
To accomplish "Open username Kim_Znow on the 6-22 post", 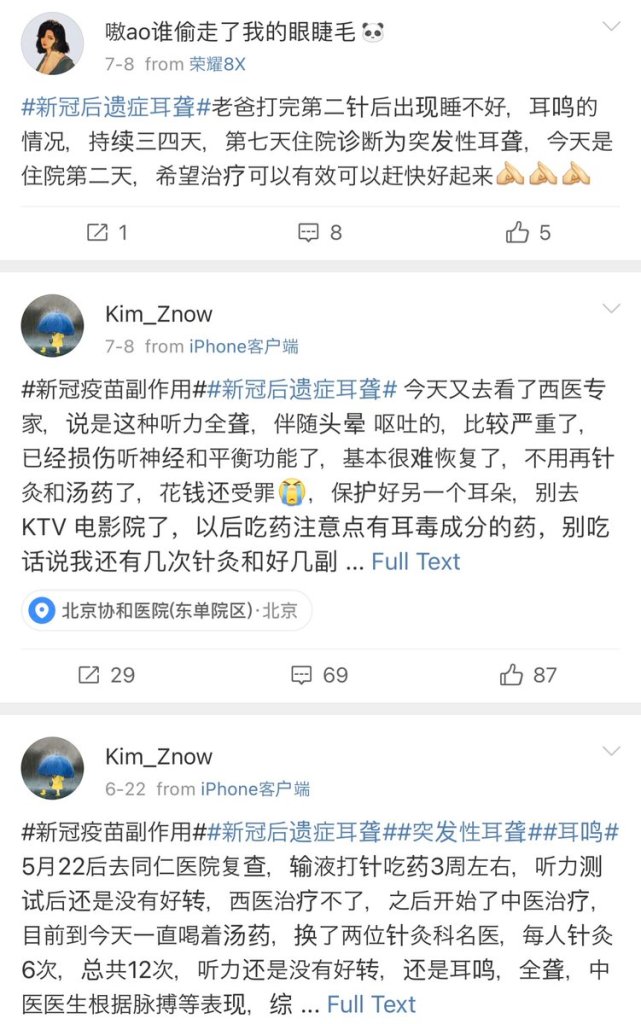I will pos(159,756).
